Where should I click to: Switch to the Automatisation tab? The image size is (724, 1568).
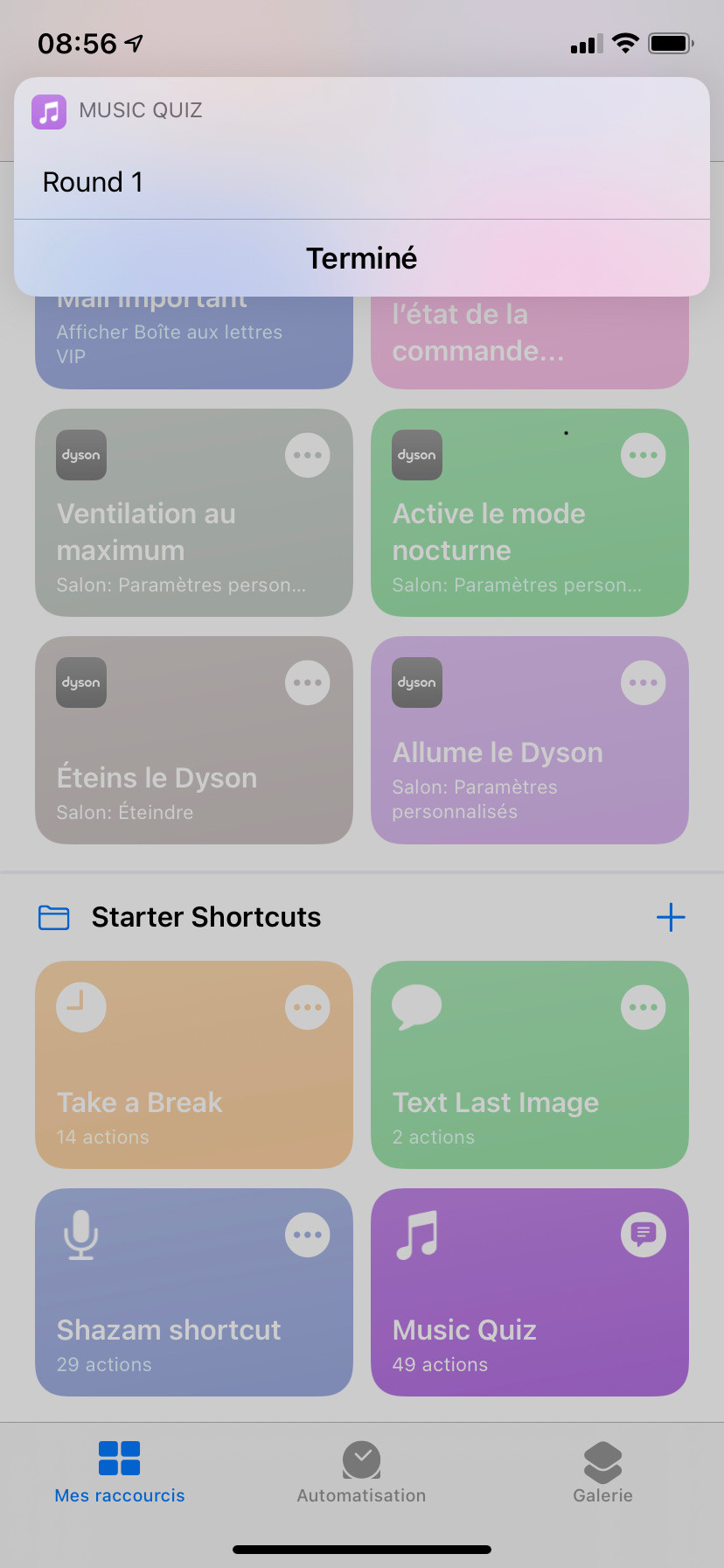(362, 1473)
